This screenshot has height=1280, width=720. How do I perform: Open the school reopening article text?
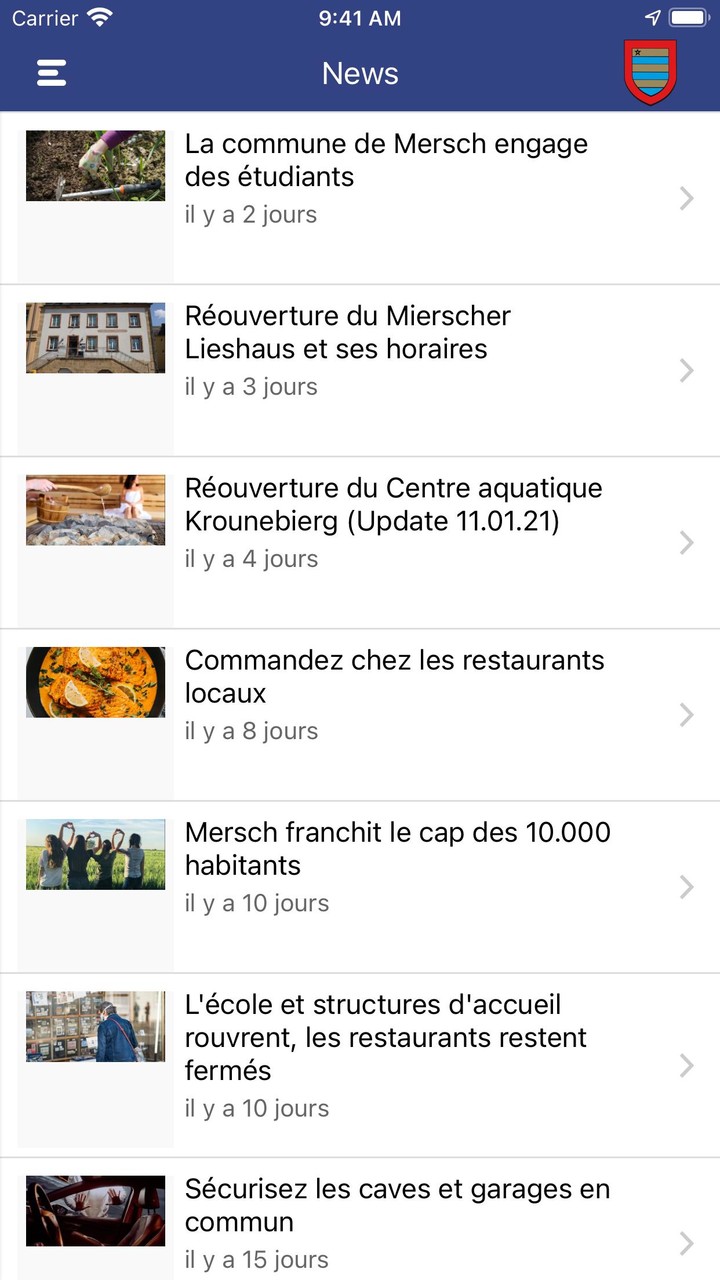point(385,1037)
